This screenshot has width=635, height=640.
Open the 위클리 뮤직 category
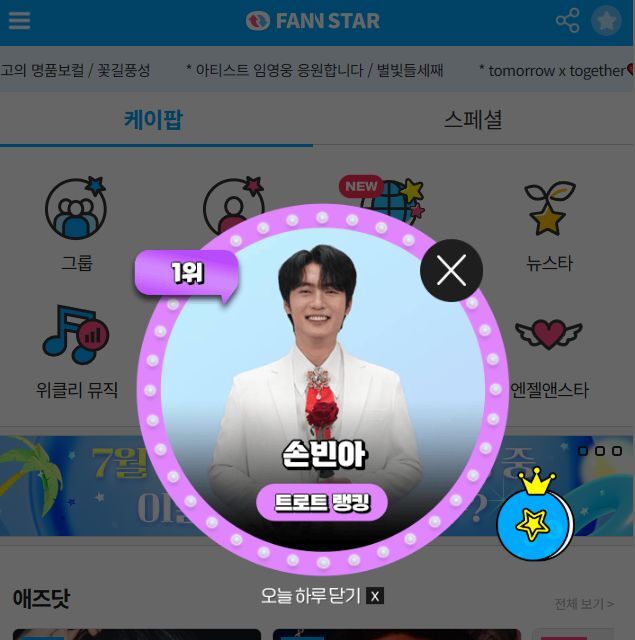click(76, 352)
